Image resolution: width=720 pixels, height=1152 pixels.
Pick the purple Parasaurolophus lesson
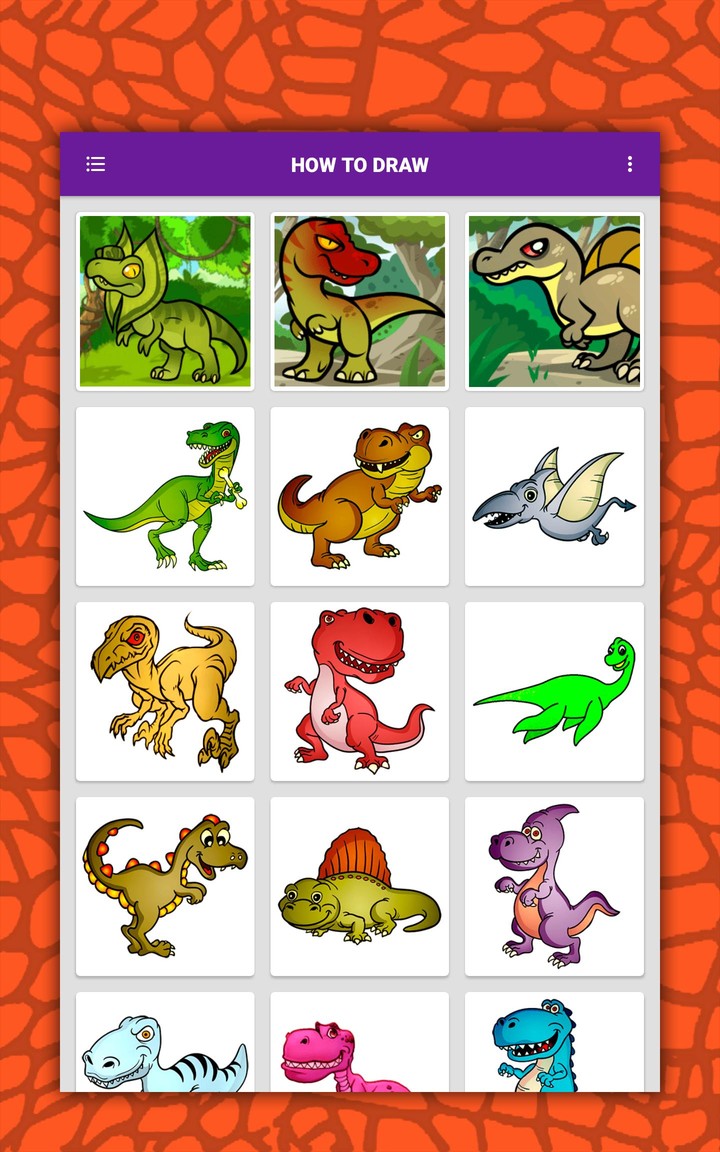(555, 885)
